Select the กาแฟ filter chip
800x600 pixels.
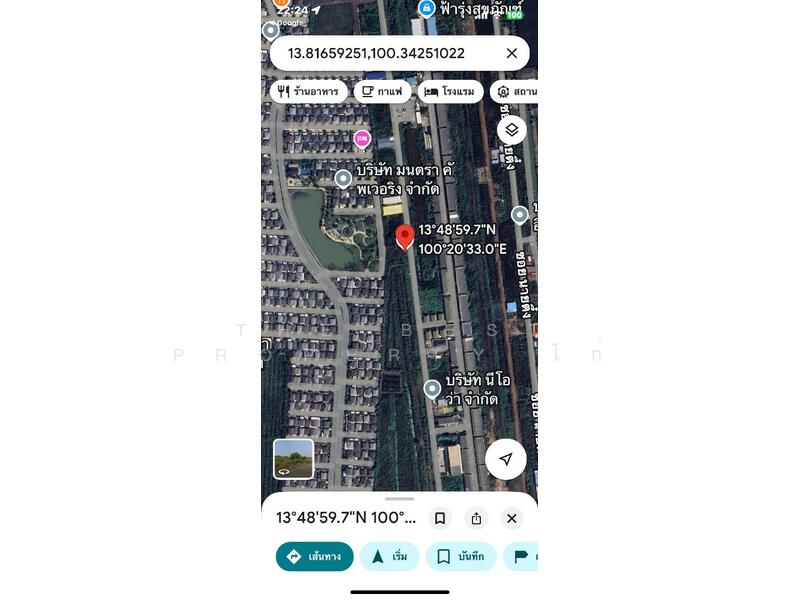tap(382, 91)
